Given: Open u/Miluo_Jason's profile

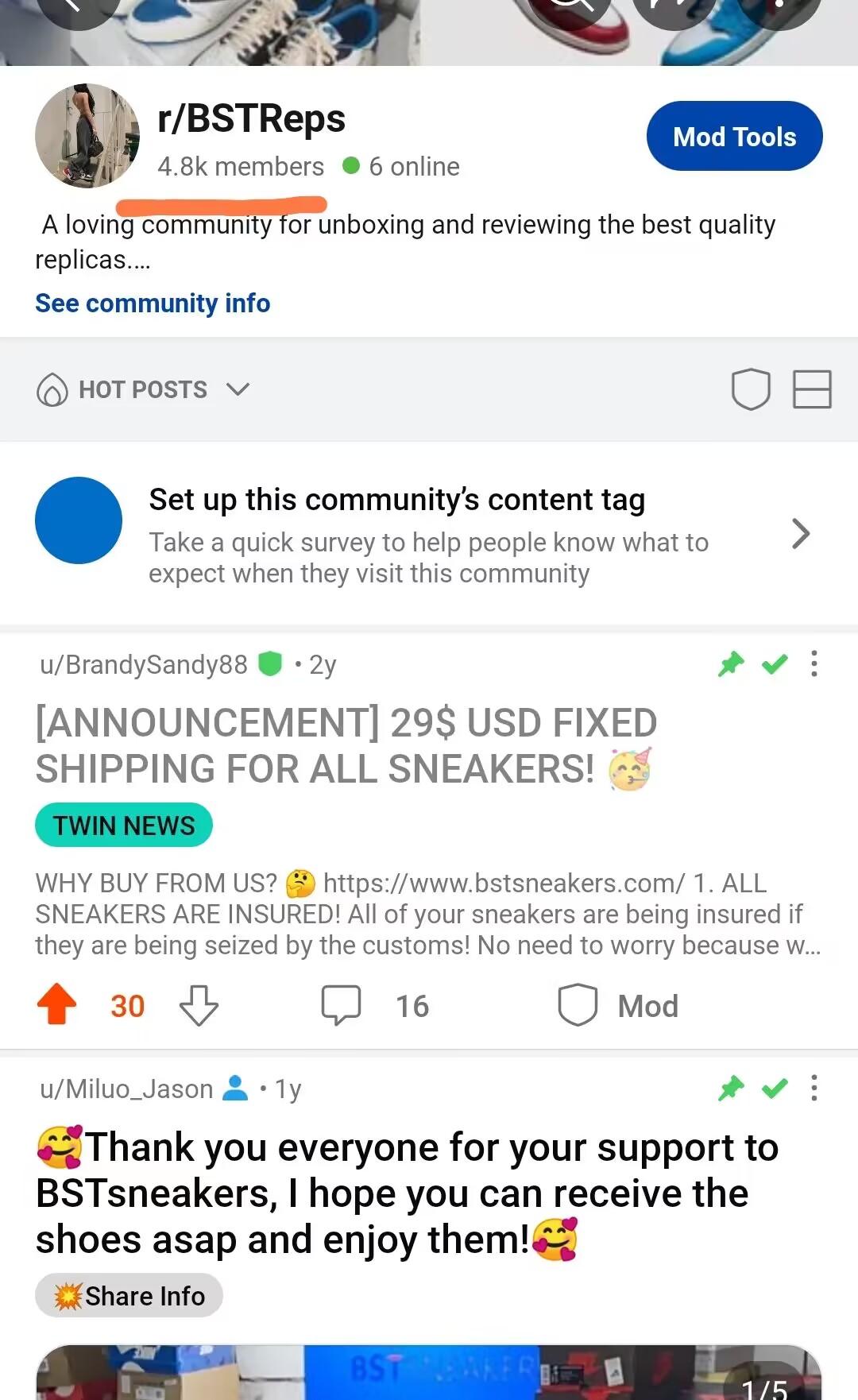Looking at the screenshot, I should (126, 1089).
